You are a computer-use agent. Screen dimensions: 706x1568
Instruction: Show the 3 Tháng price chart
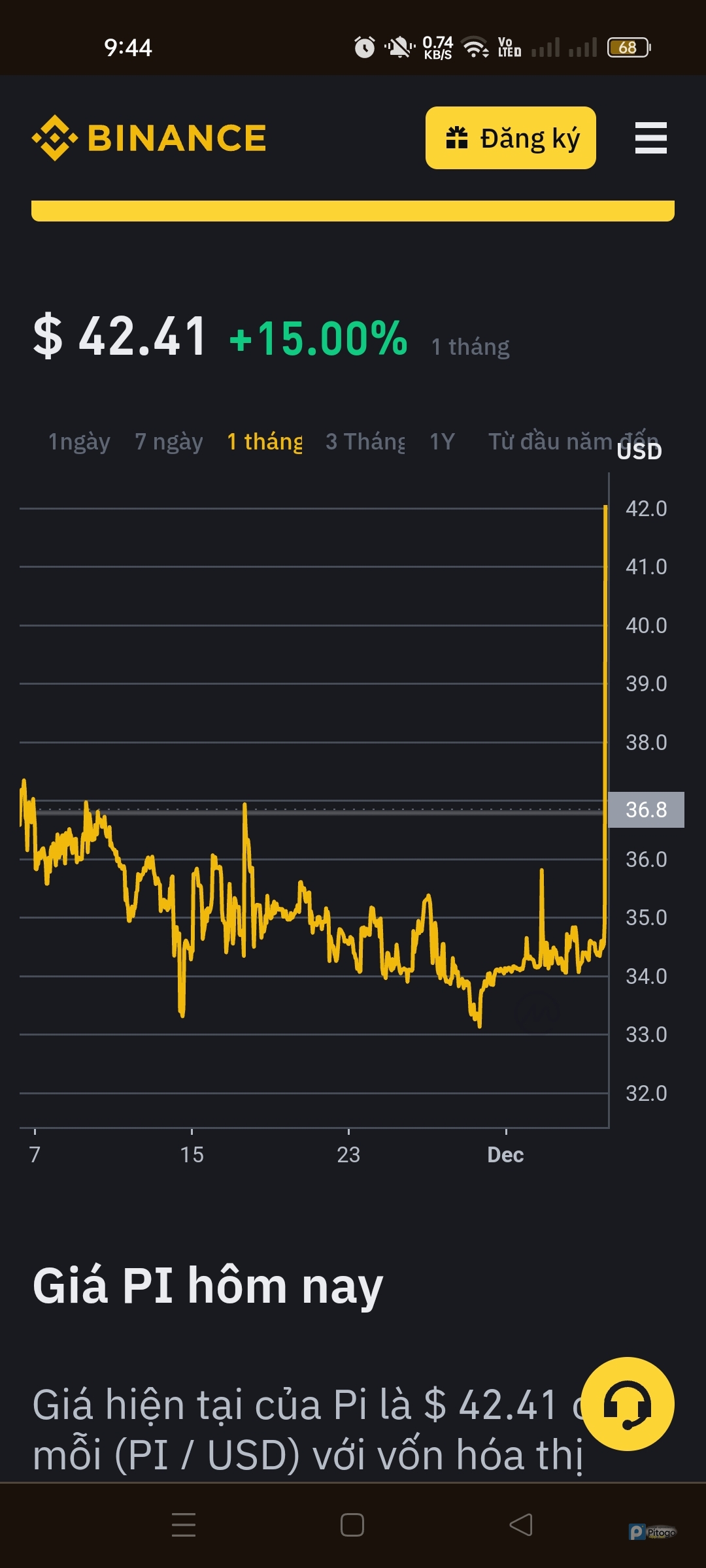tap(365, 442)
